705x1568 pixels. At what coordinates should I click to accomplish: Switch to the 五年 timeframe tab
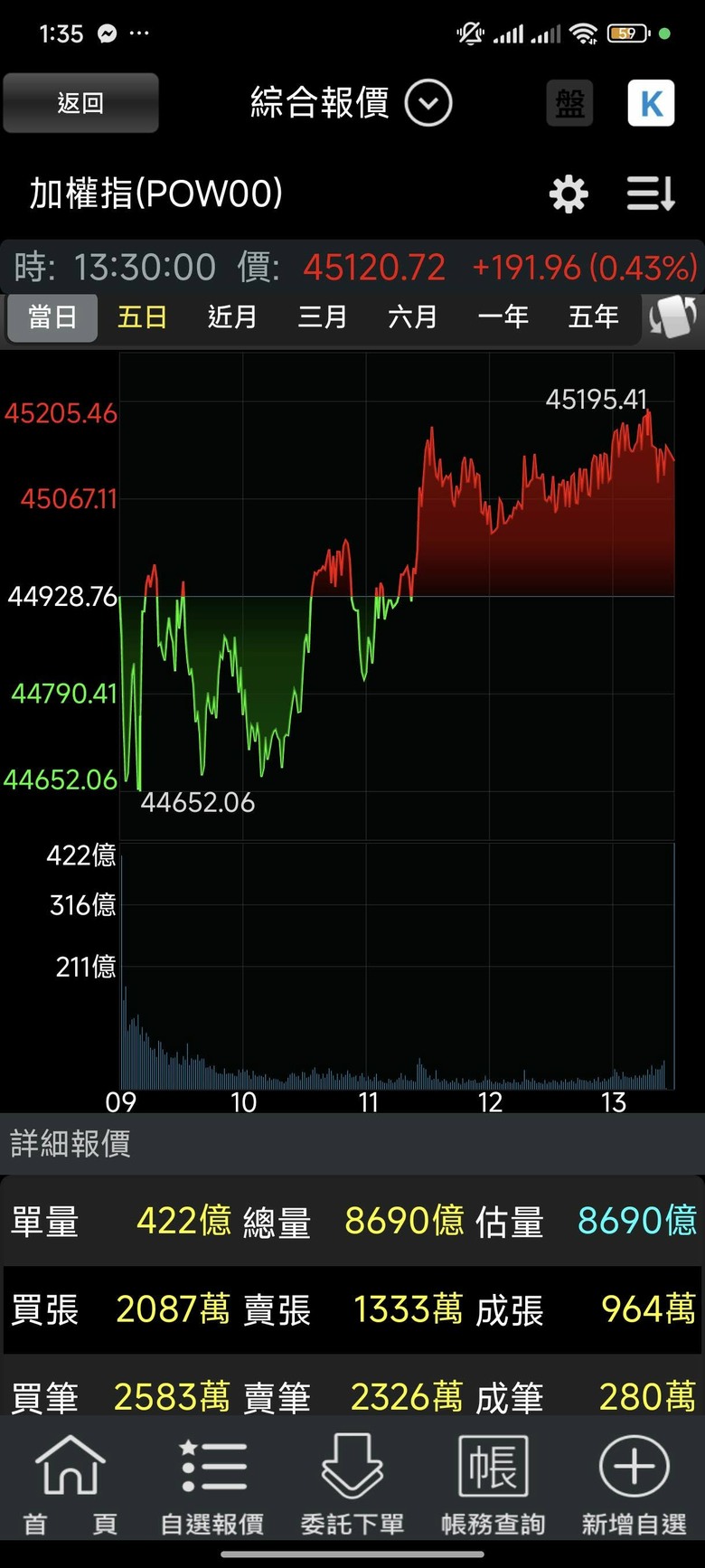click(594, 317)
